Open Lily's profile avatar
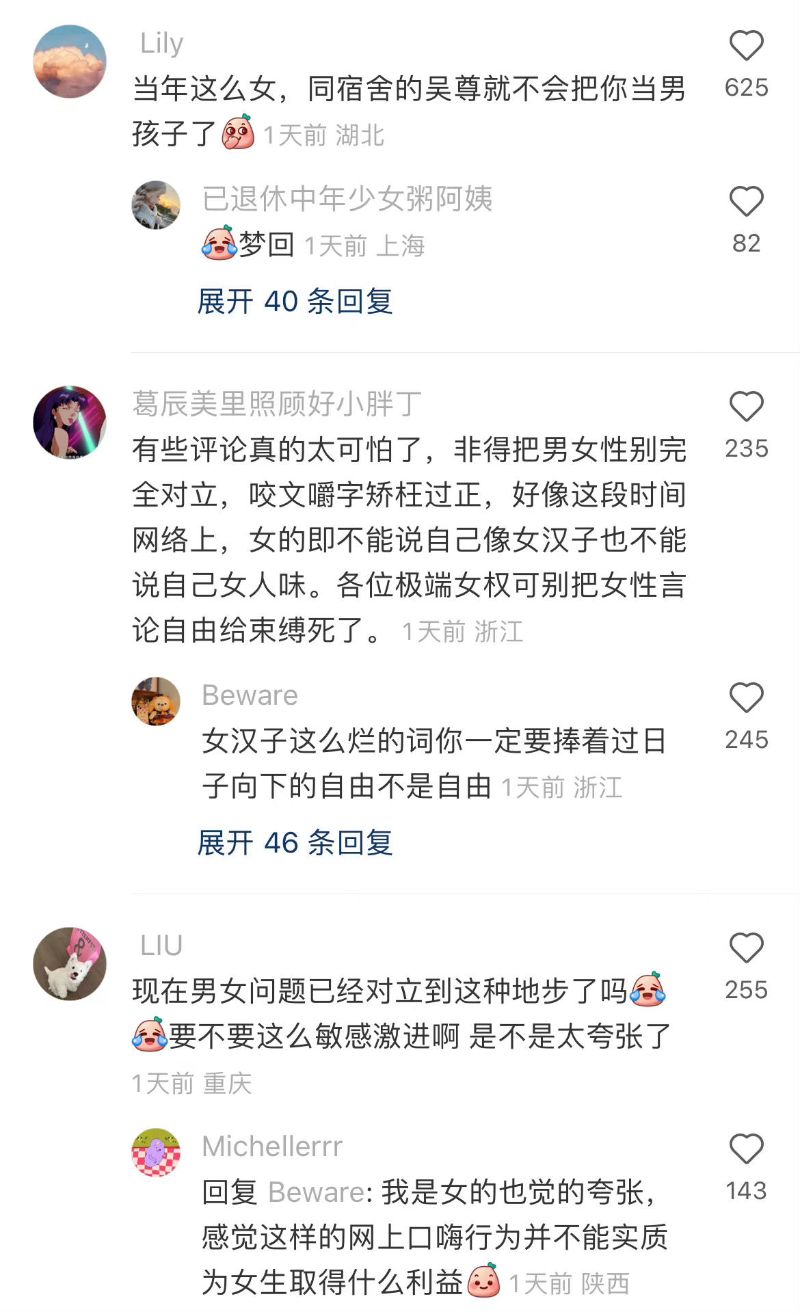The height and width of the screenshot is (1314, 800). (x=70, y=62)
